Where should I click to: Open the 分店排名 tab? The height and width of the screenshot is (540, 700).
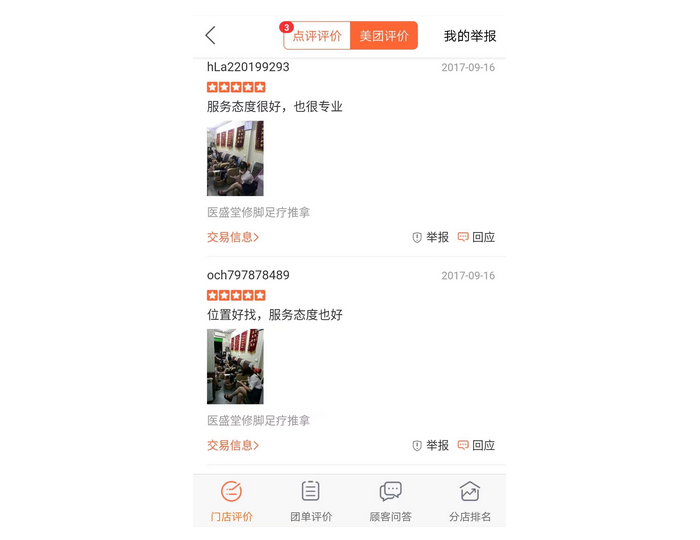pos(469,501)
